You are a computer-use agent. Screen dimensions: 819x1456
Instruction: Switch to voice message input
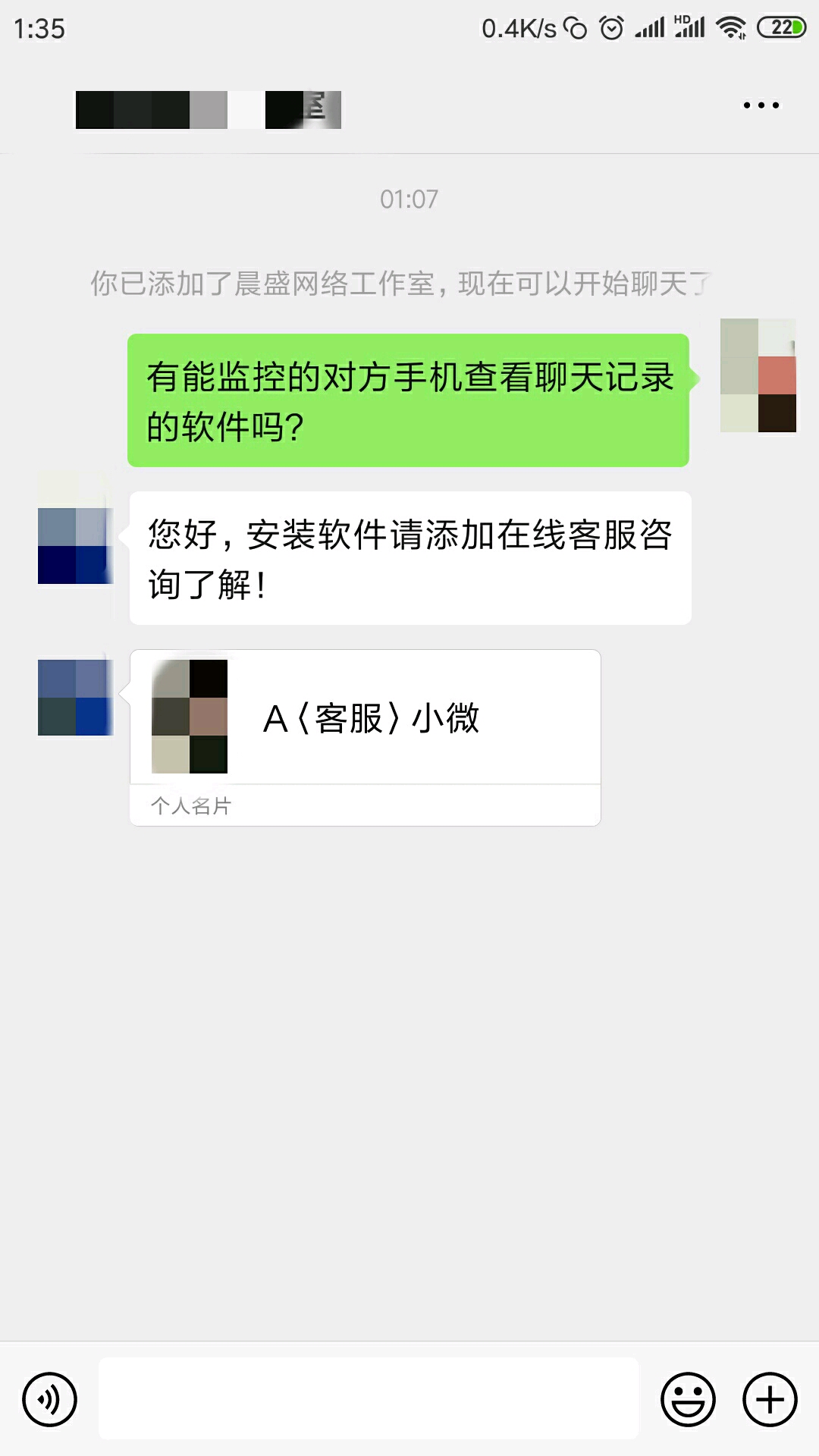(x=49, y=1399)
